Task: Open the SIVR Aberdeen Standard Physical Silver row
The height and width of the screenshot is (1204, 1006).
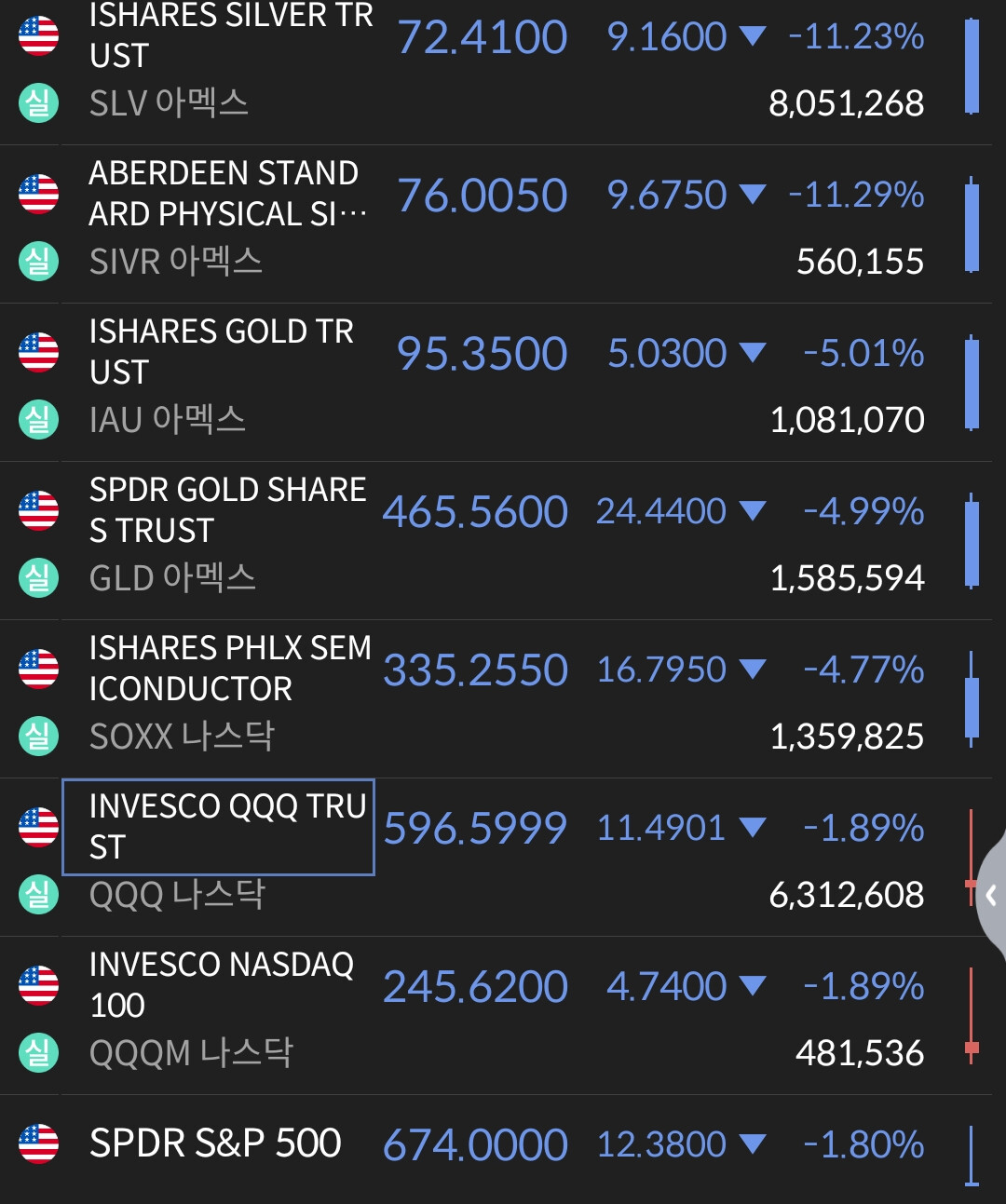Action: 496,224
